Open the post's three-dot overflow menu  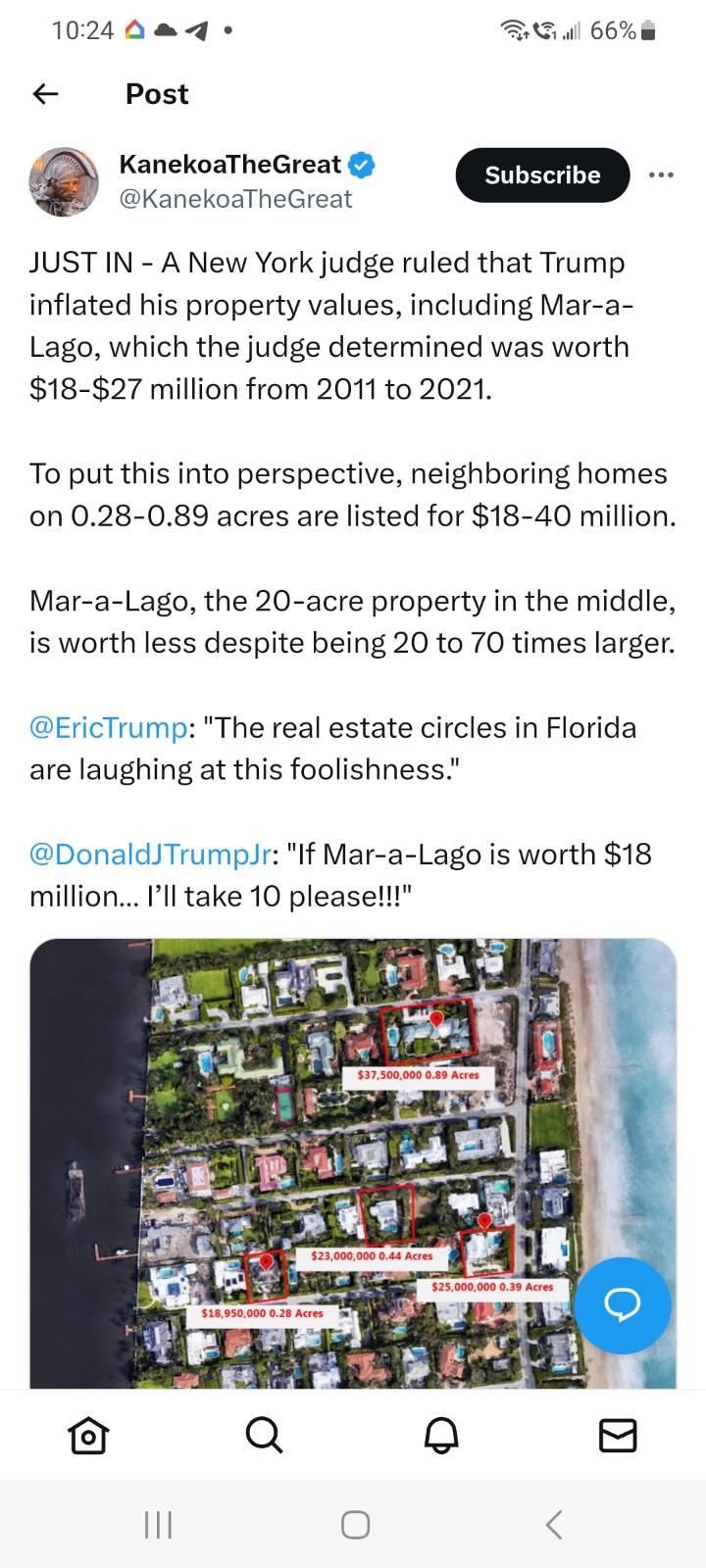tap(661, 175)
